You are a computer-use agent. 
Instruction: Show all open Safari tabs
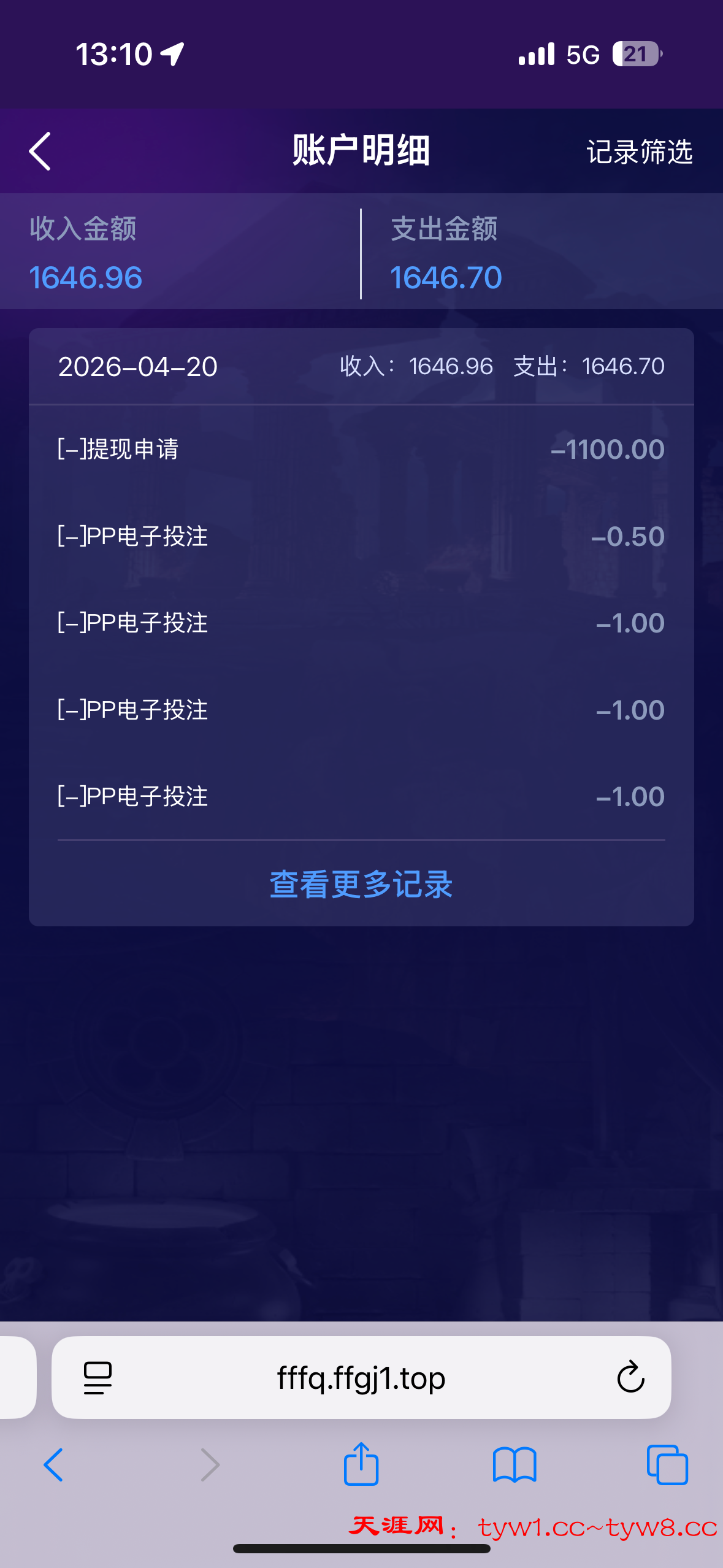click(667, 1464)
